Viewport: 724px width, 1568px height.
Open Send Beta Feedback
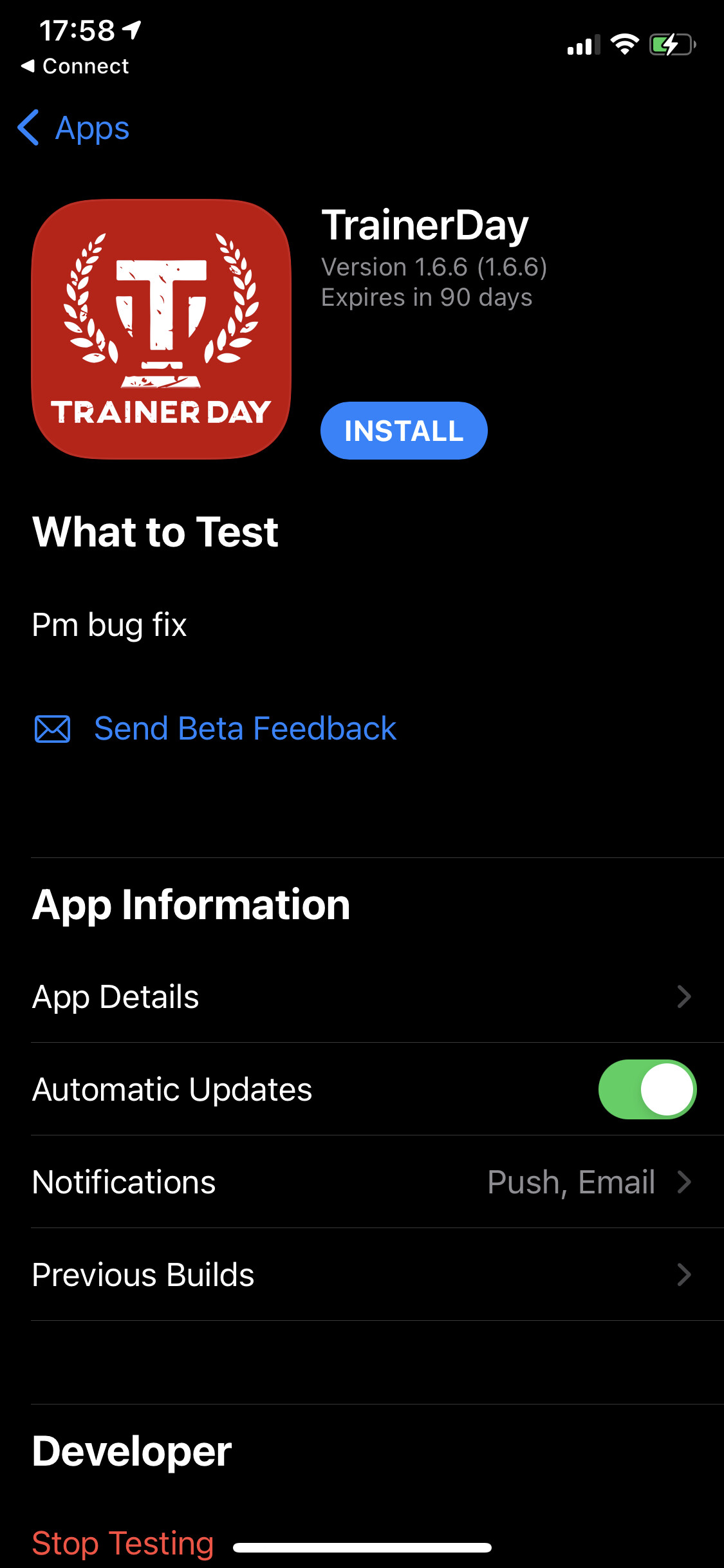[x=215, y=729]
